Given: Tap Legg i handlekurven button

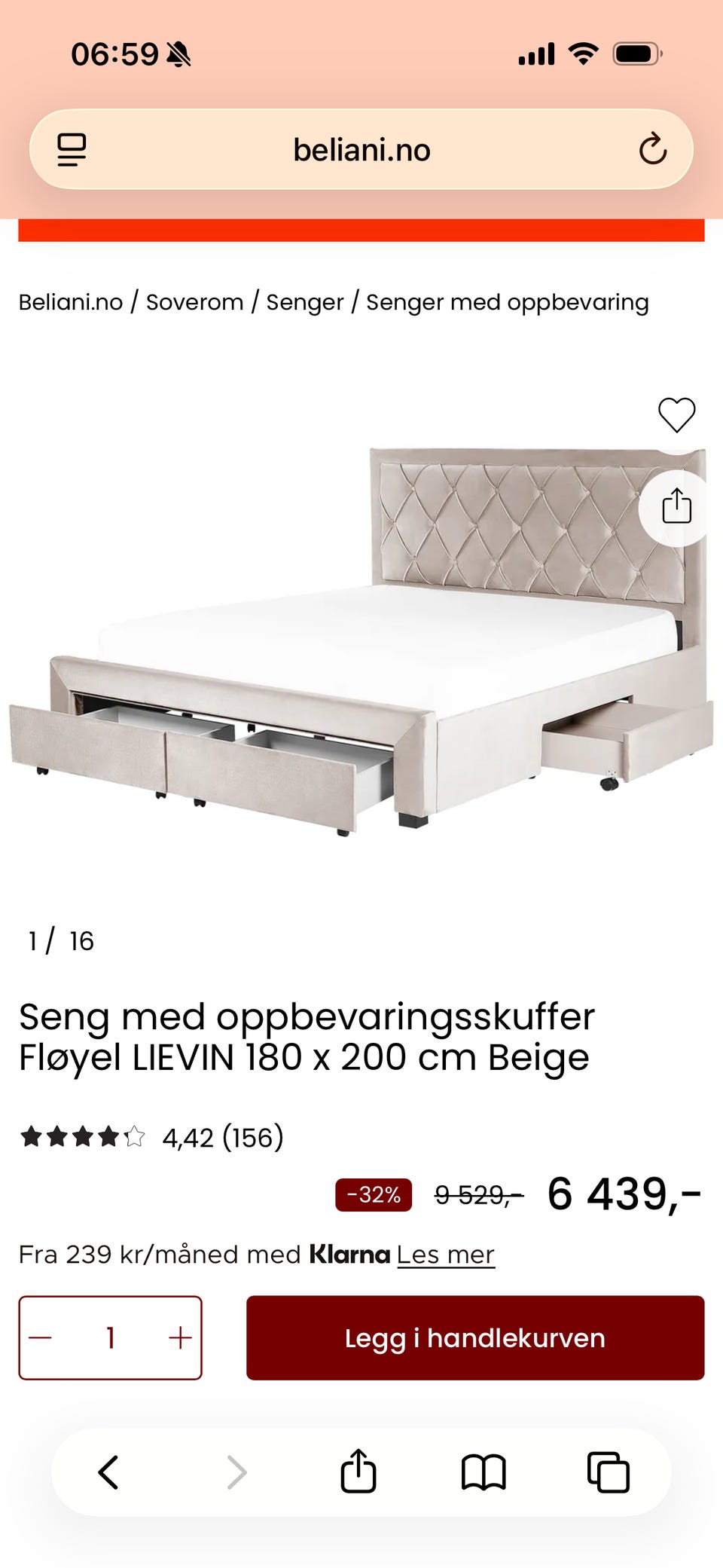Looking at the screenshot, I should pos(475,1337).
